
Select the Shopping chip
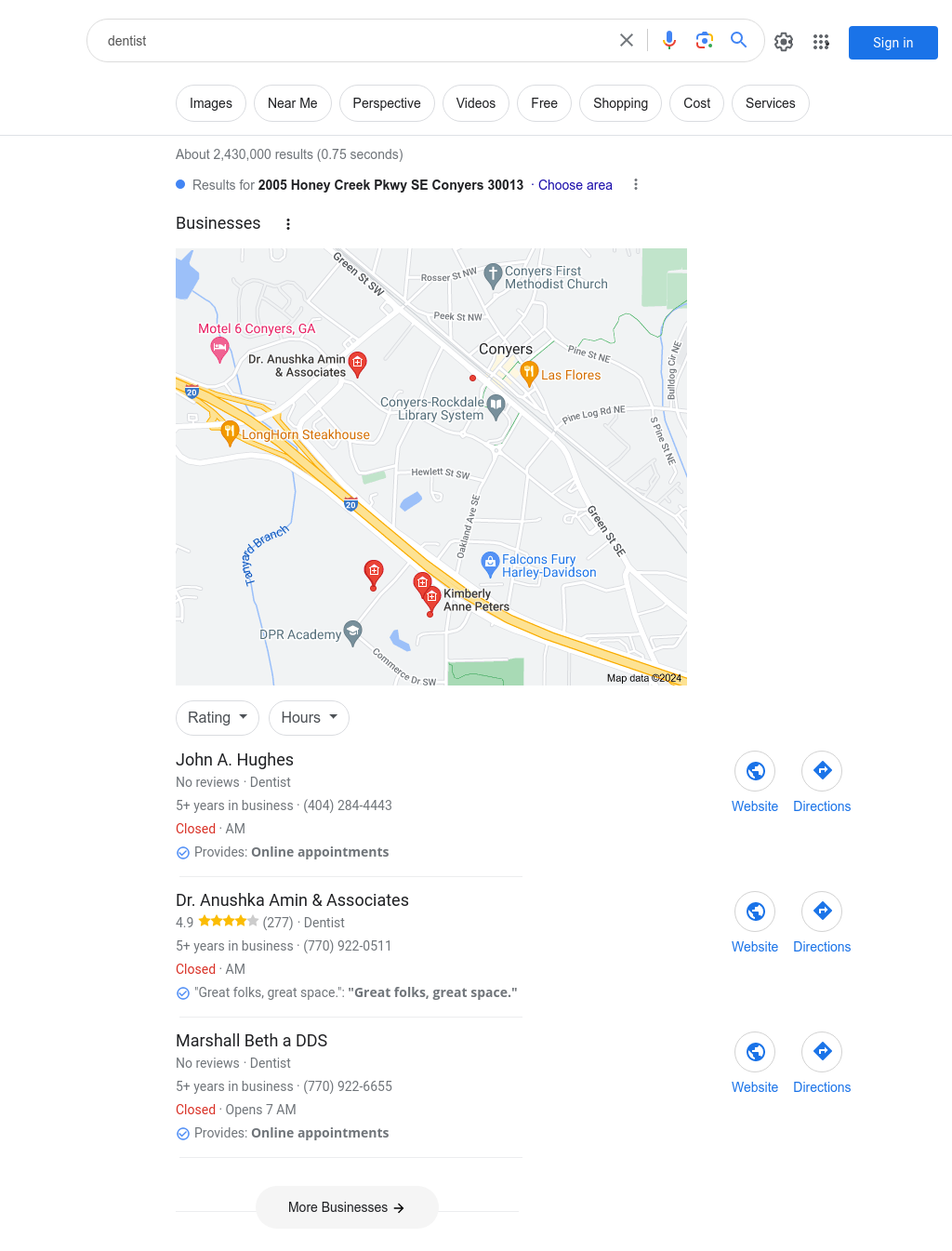(x=620, y=103)
